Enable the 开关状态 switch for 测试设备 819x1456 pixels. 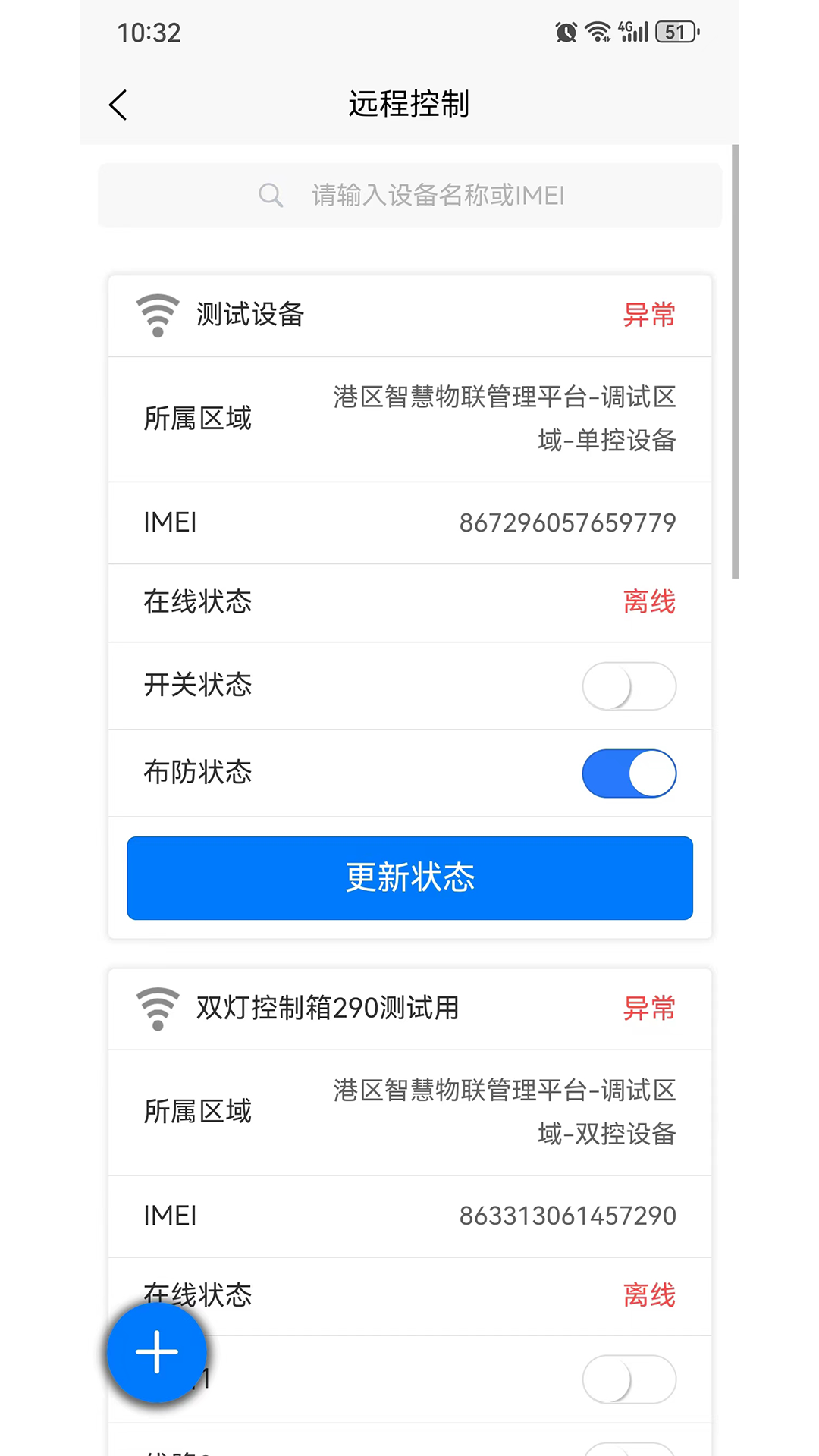[629, 686]
